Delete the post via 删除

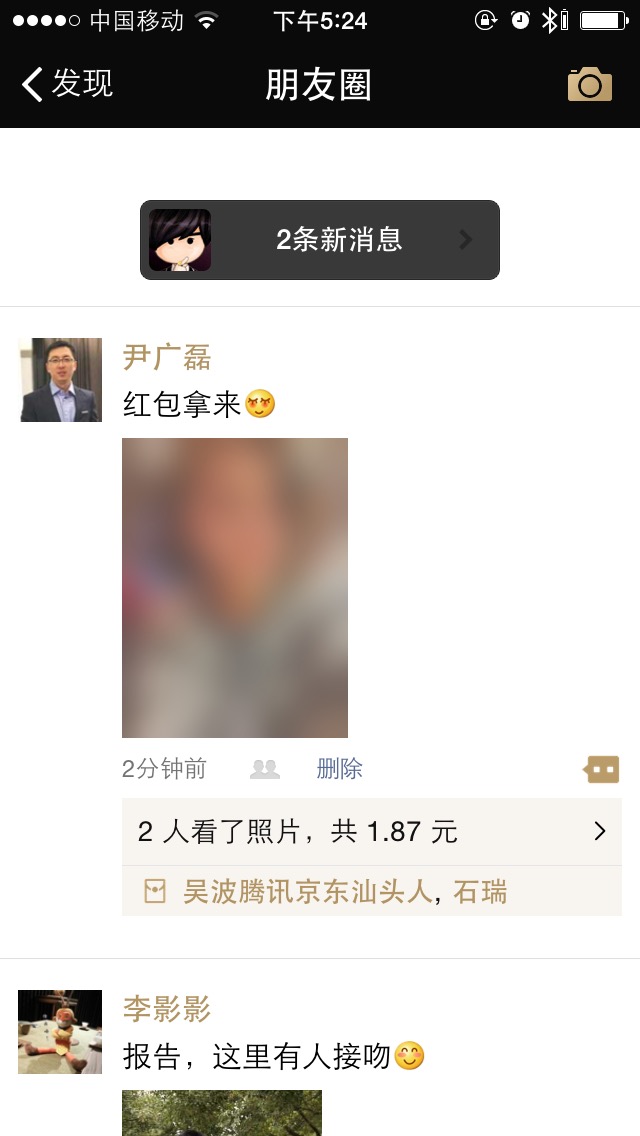coord(340,769)
